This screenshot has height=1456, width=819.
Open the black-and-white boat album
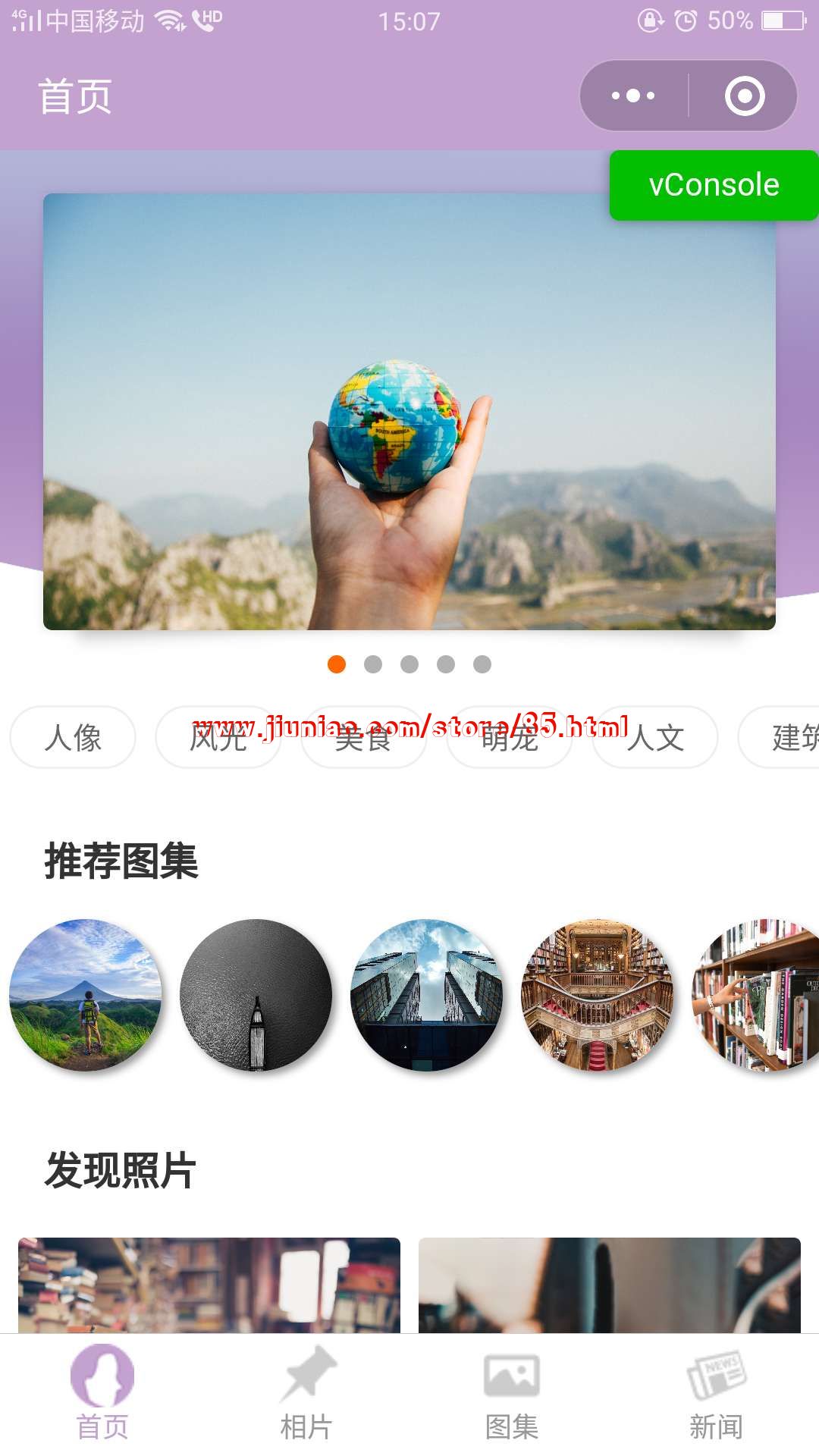click(256, 995)
